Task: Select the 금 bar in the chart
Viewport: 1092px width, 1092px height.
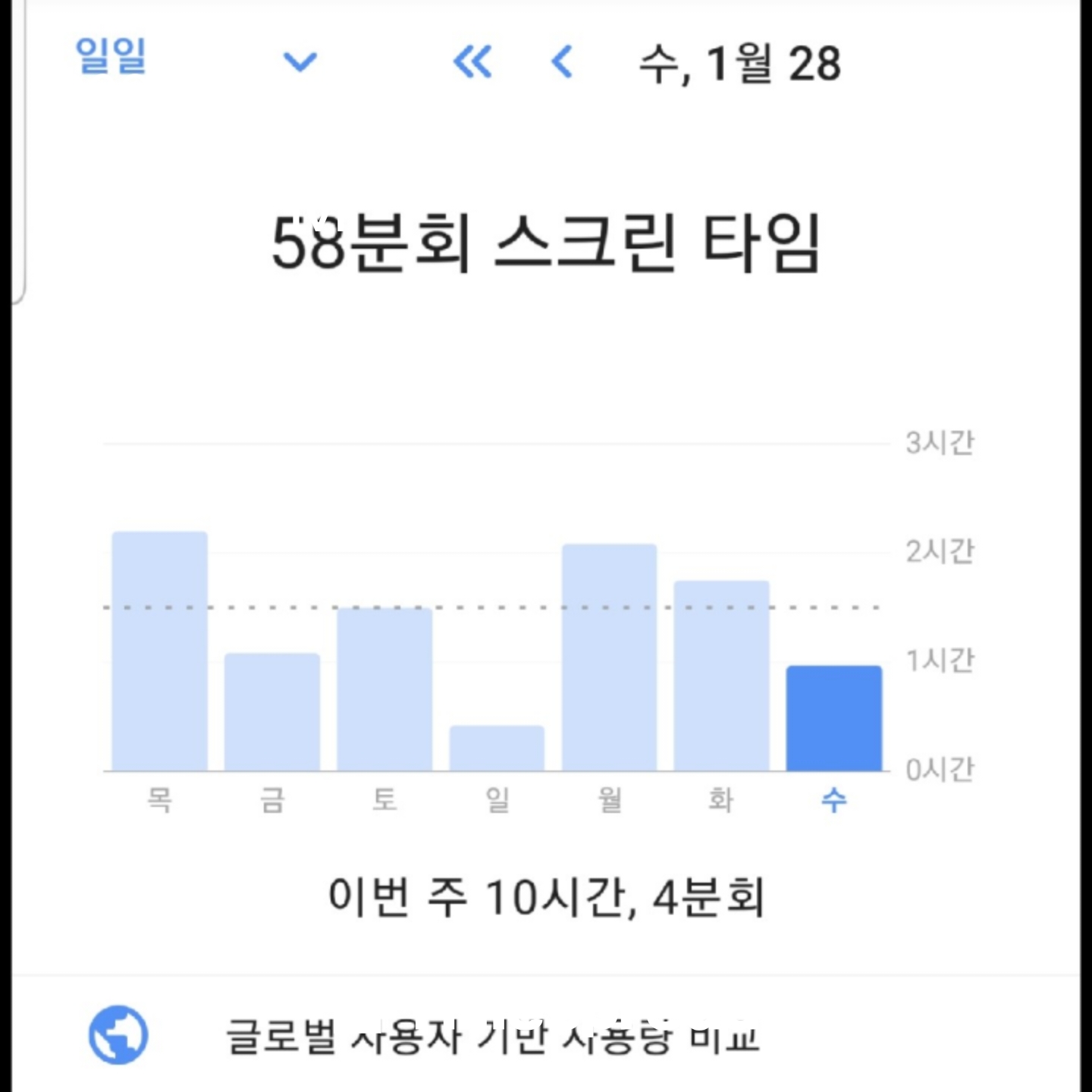Action: [x=271, y=712]
